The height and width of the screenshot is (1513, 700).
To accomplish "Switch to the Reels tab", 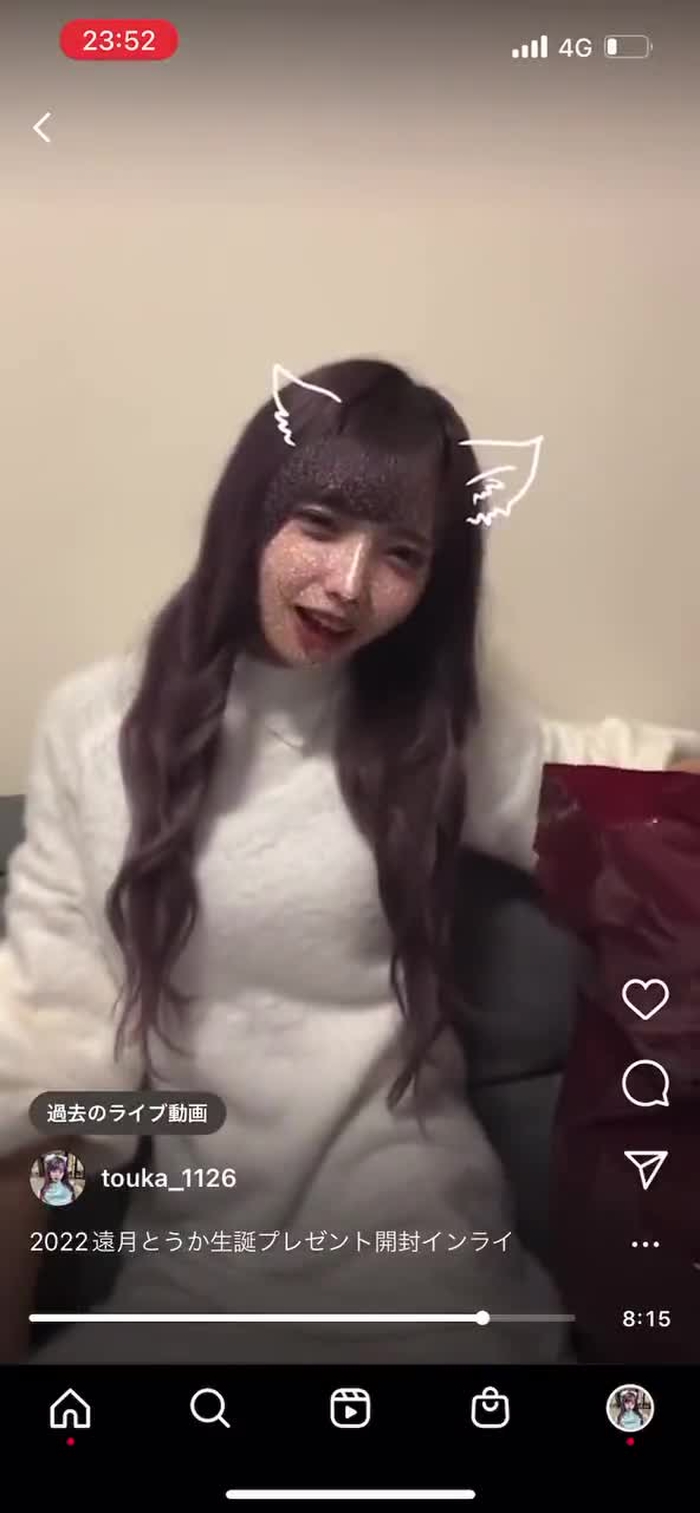I will [350, 1409].
